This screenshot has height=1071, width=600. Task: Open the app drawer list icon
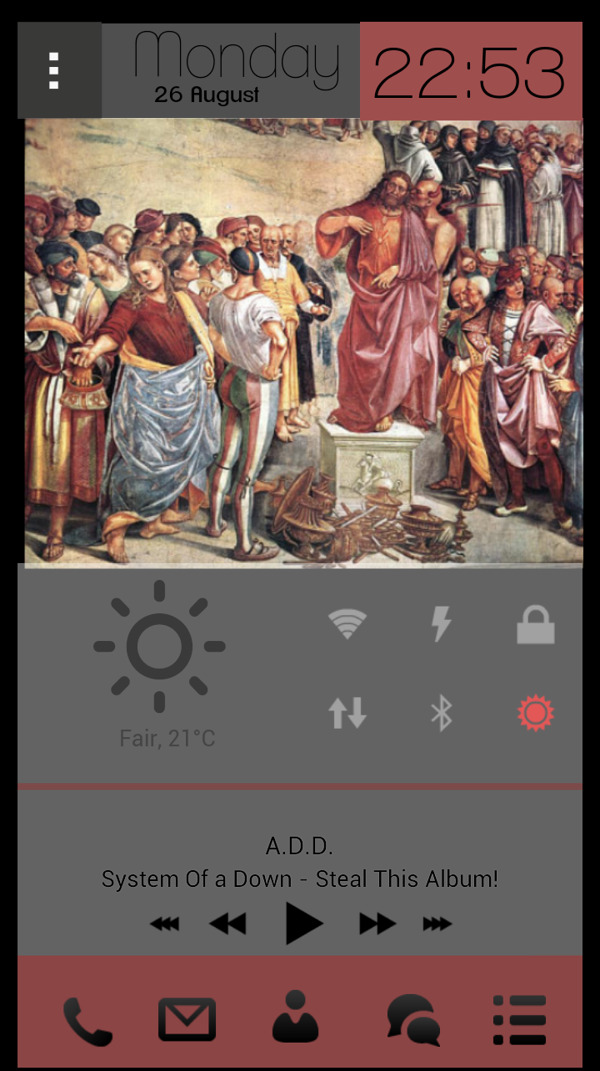tap(520, 1020)
